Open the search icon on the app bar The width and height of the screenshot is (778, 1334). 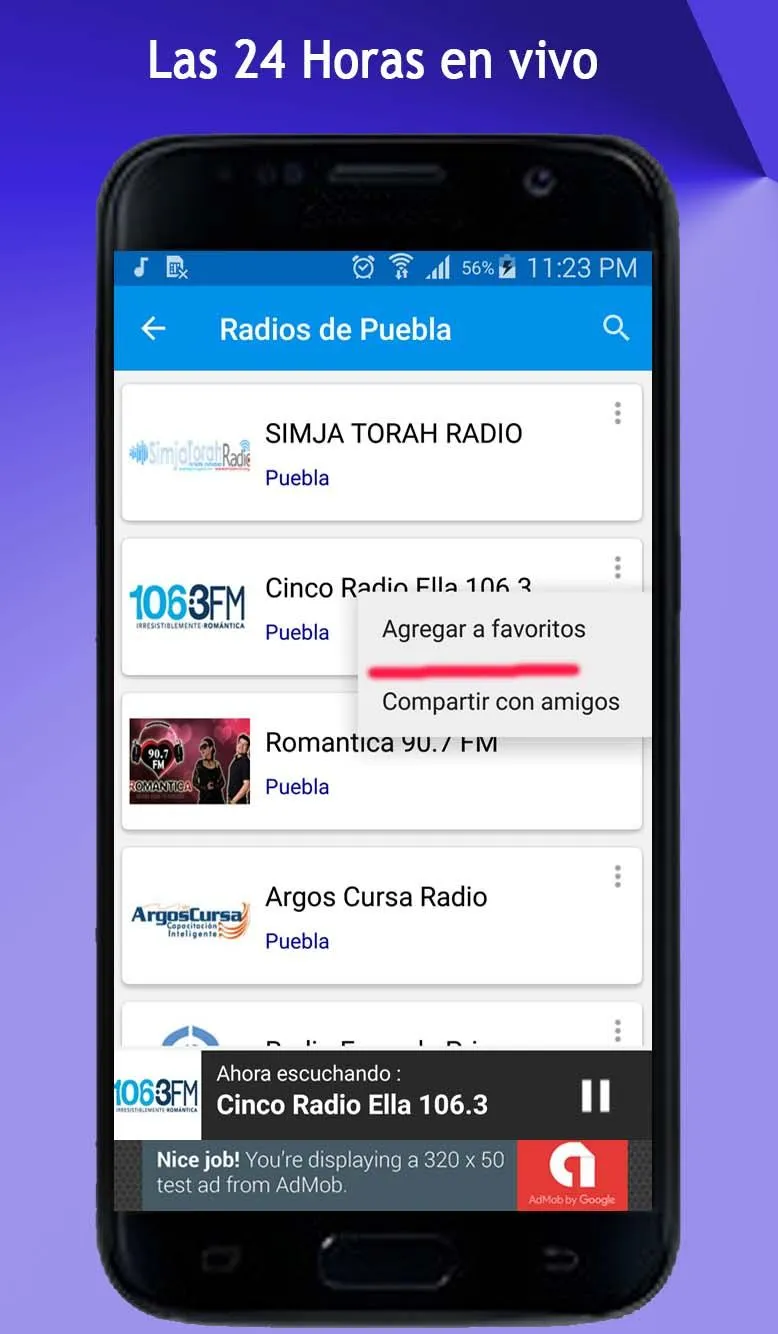click(x=616, y=327)
